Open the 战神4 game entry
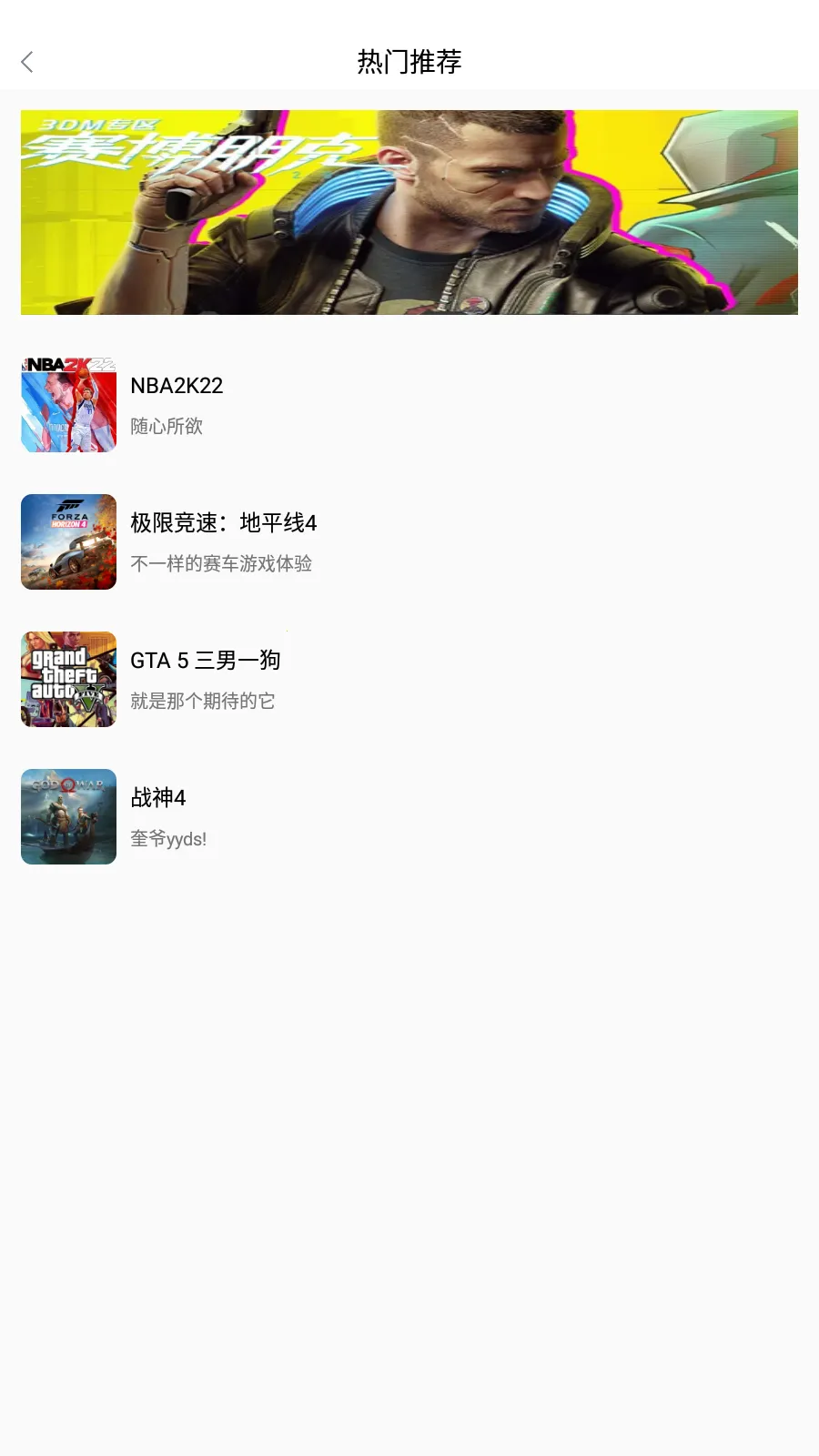The image size is (819, 1456). point(157,797)
